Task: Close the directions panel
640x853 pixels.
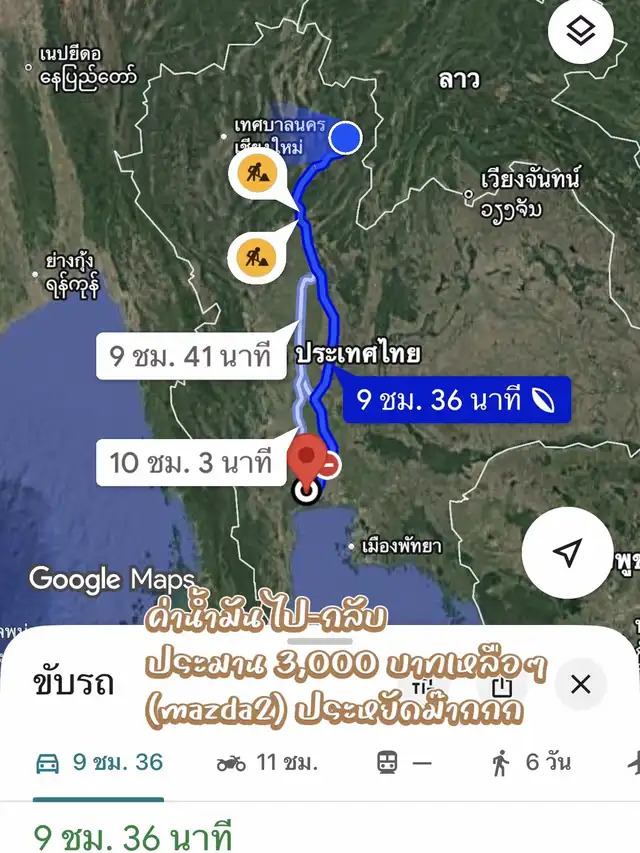Action: [x=581, y=685]
